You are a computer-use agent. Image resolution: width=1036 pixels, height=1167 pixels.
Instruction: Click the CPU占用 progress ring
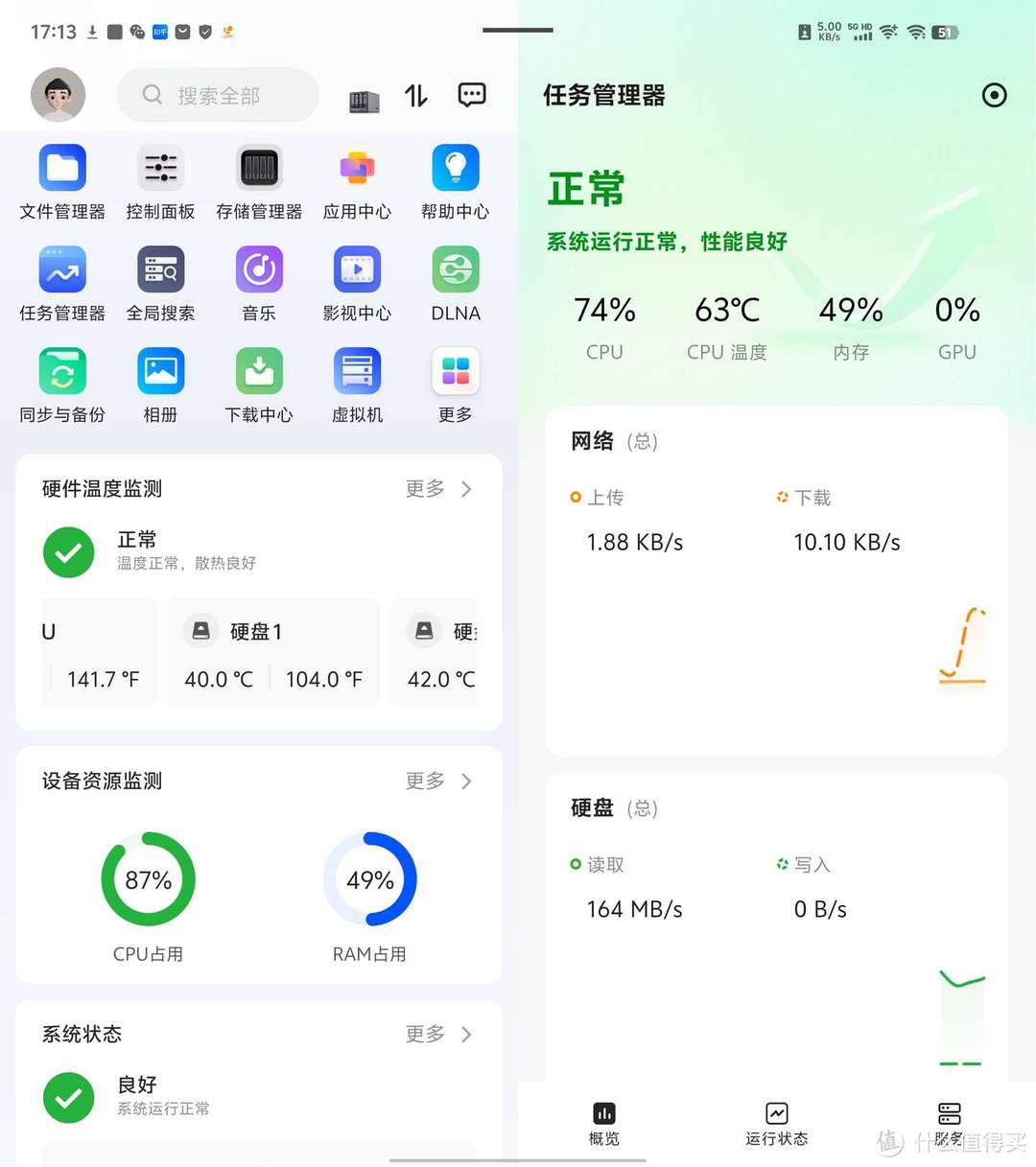coord(148,879)
